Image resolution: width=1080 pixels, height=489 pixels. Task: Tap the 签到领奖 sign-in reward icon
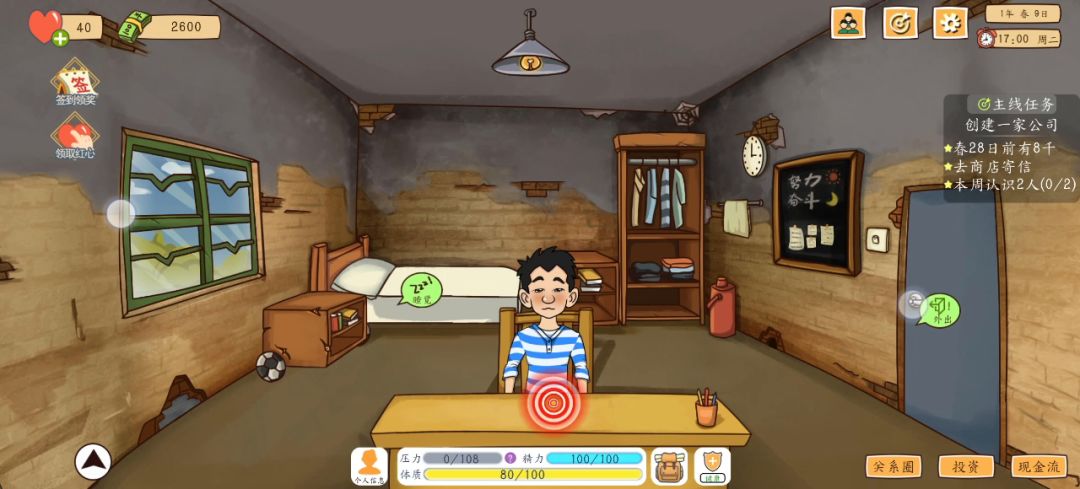pyautogui.click(x=75, y=82)
